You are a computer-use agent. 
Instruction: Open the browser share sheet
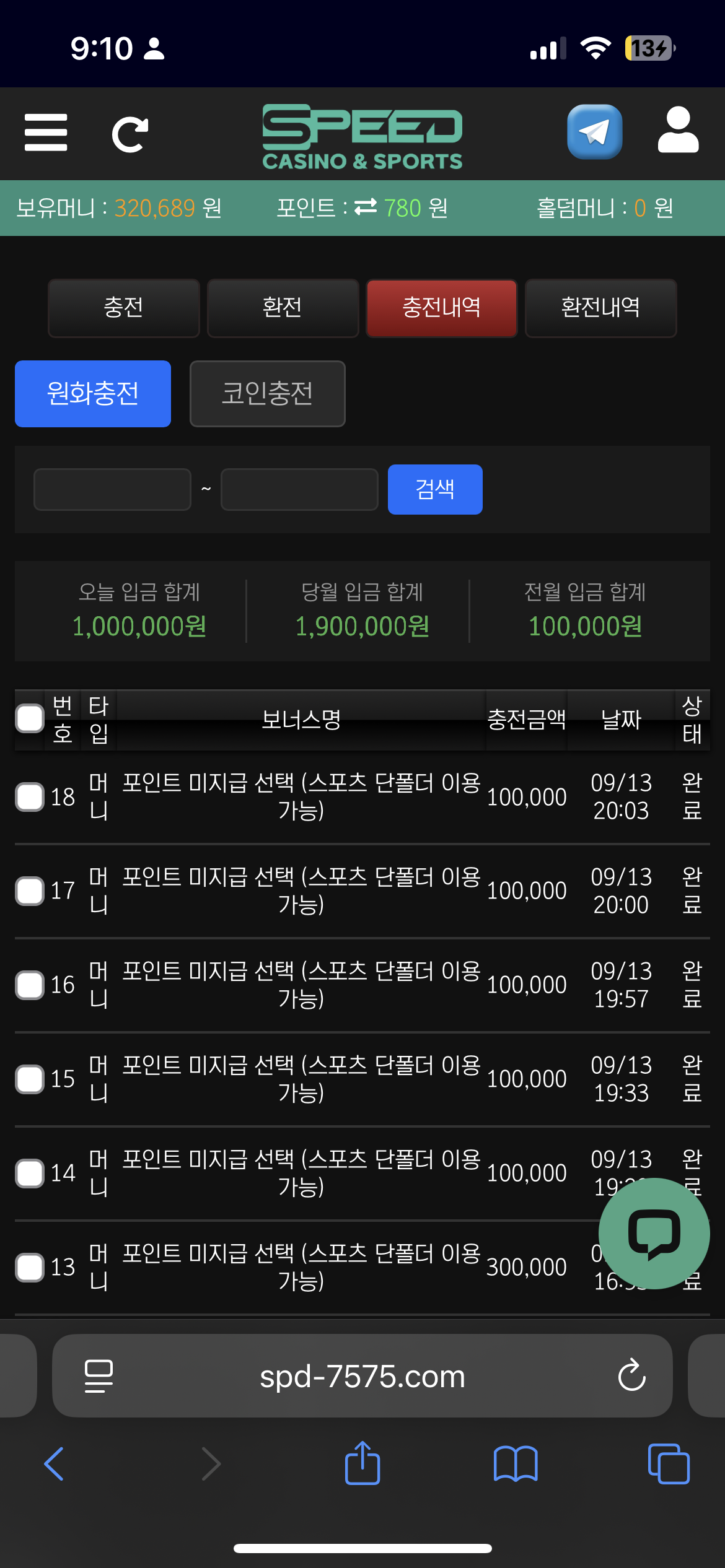click(362, 1463)
